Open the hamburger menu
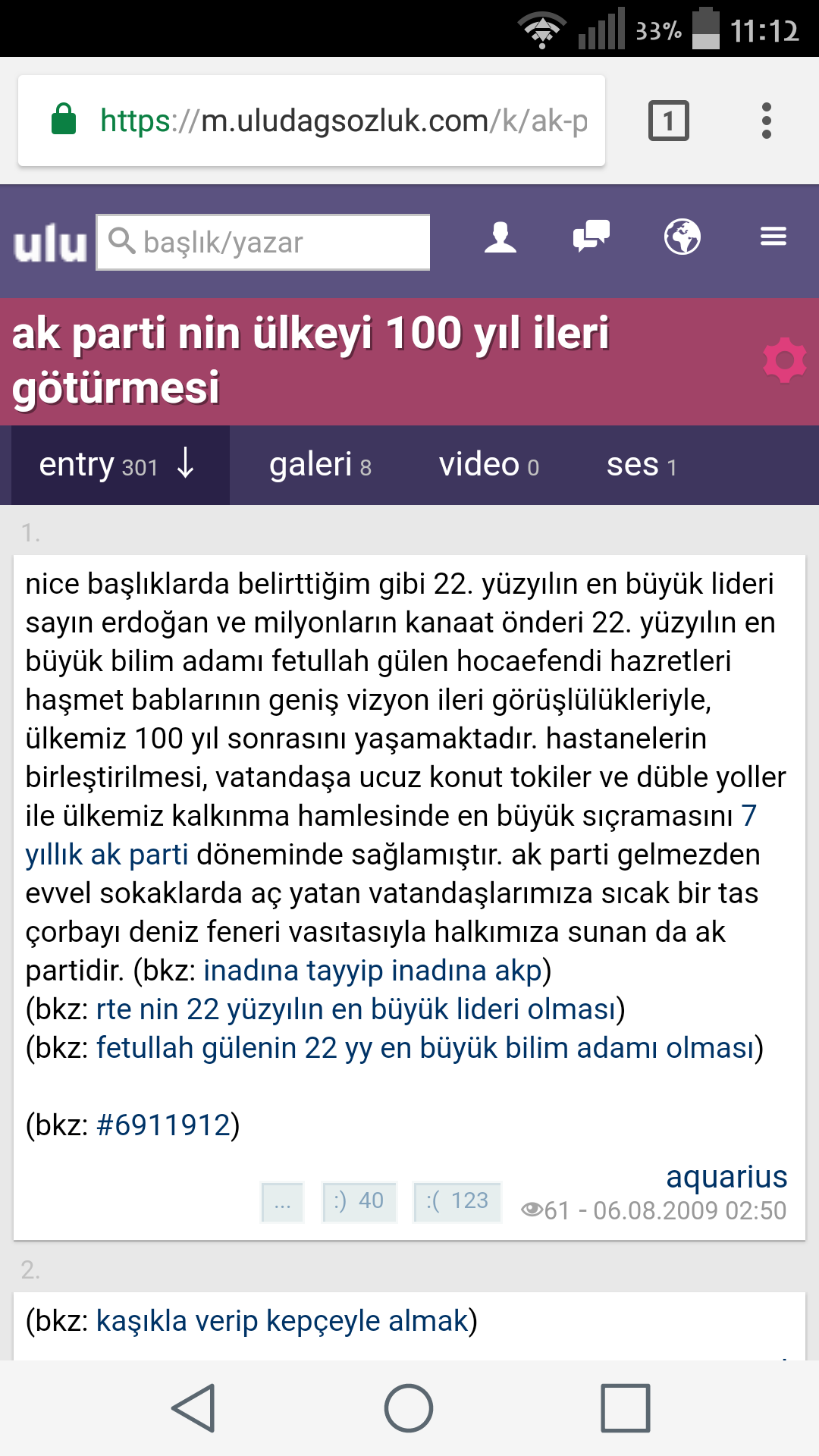 (x=773, y=237)
